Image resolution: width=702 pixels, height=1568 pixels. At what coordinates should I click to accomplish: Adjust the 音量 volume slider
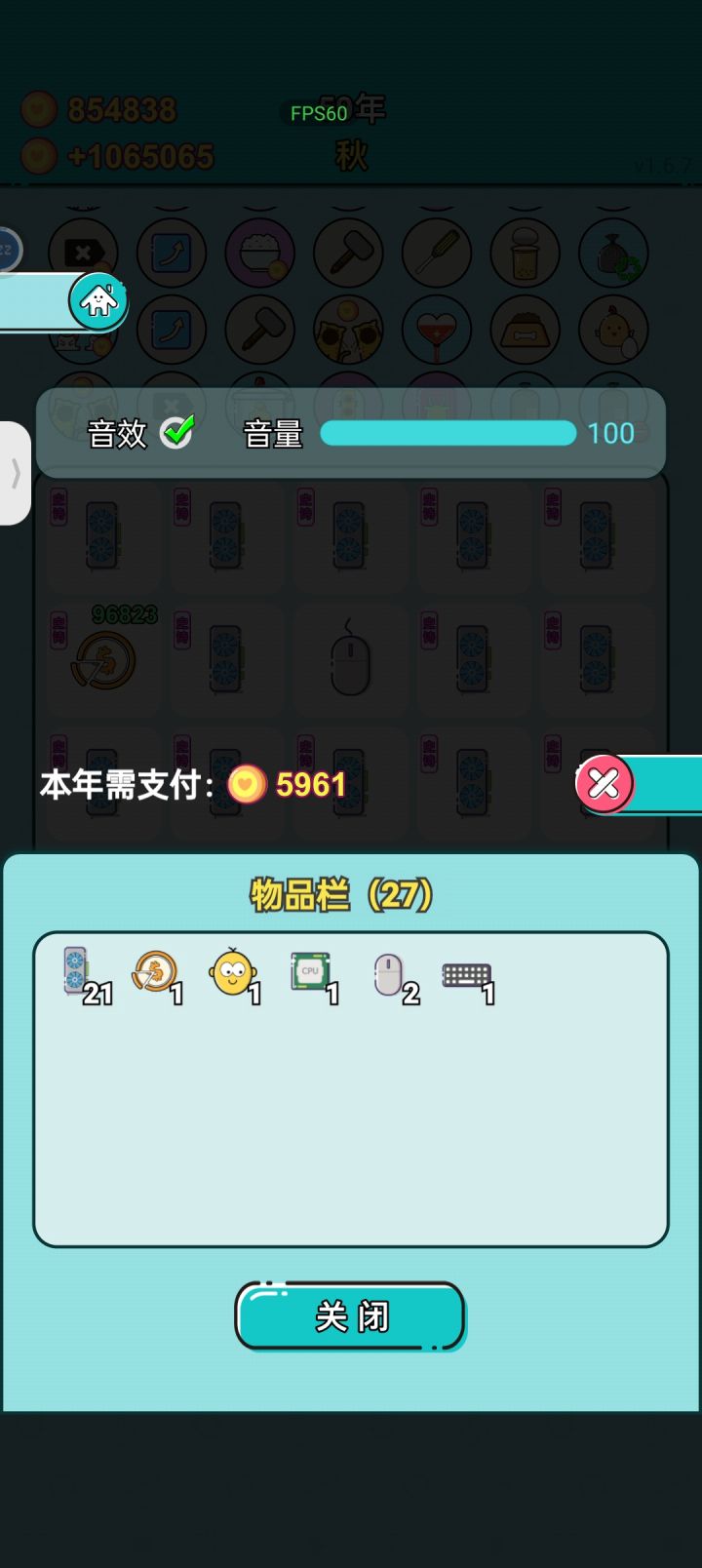click(448, 432)
